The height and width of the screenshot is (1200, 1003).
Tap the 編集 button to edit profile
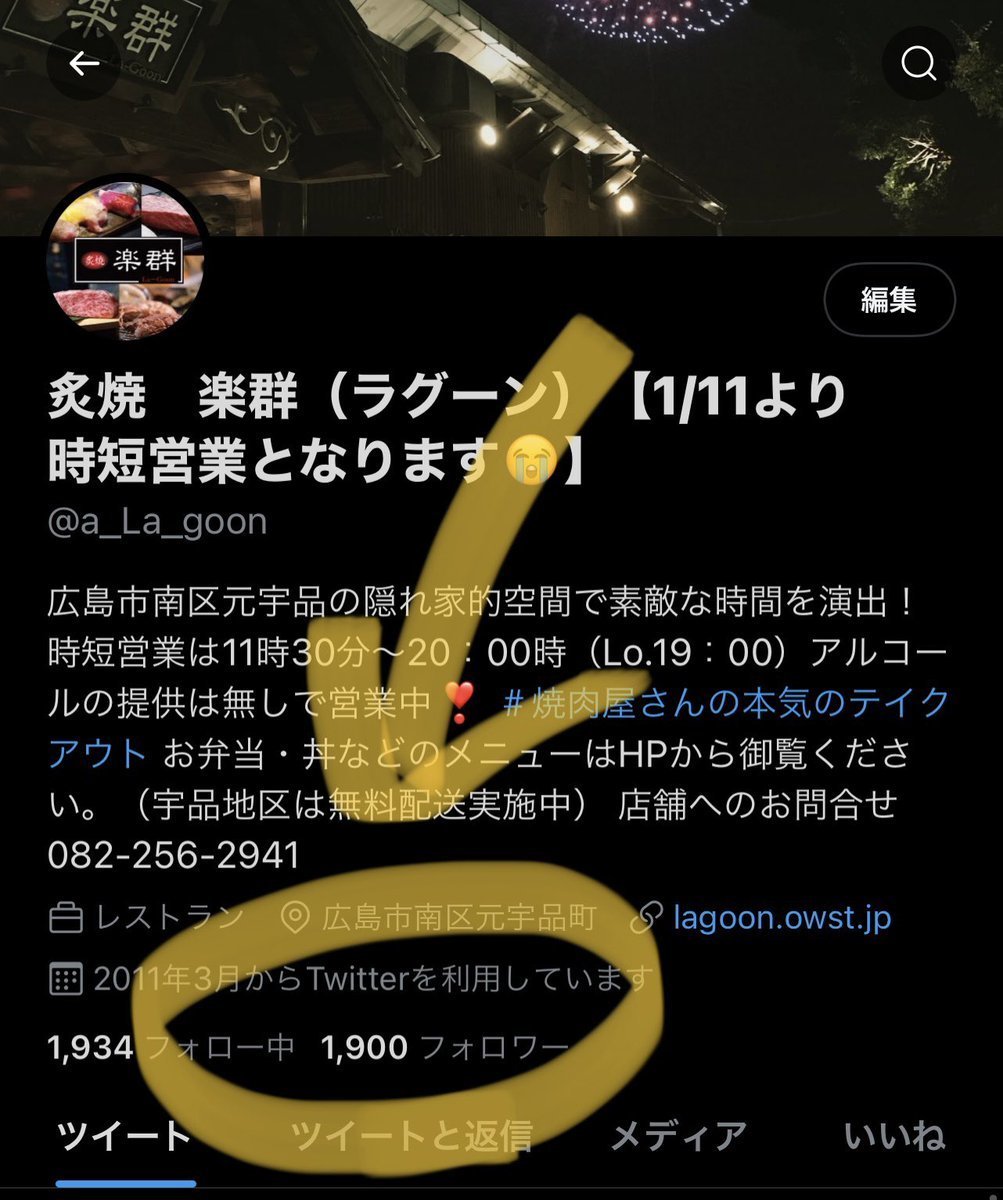[x=889, y=299]
